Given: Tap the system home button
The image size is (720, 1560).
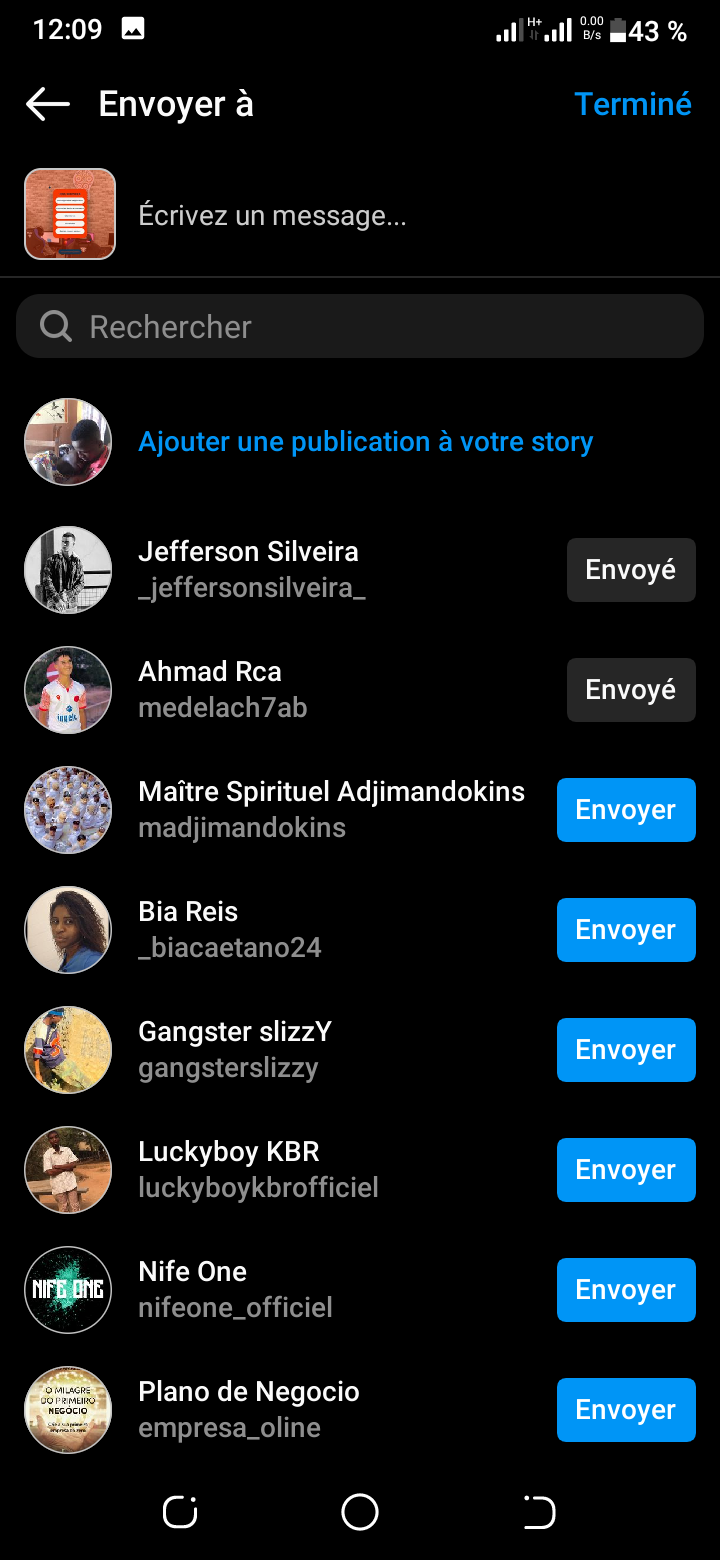Looking at the screenshot, I should pyautogui.click(x=360, y=1512).
